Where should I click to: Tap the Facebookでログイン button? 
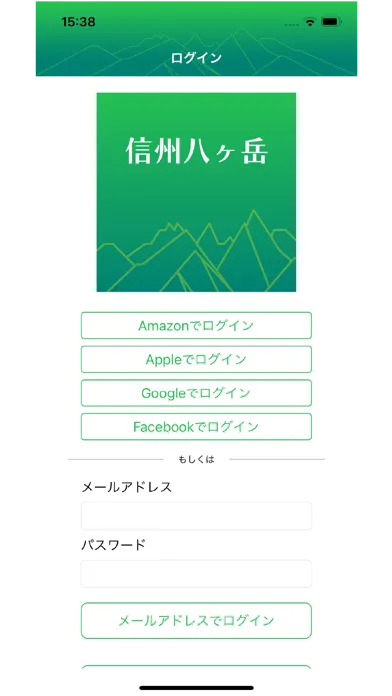196,427
